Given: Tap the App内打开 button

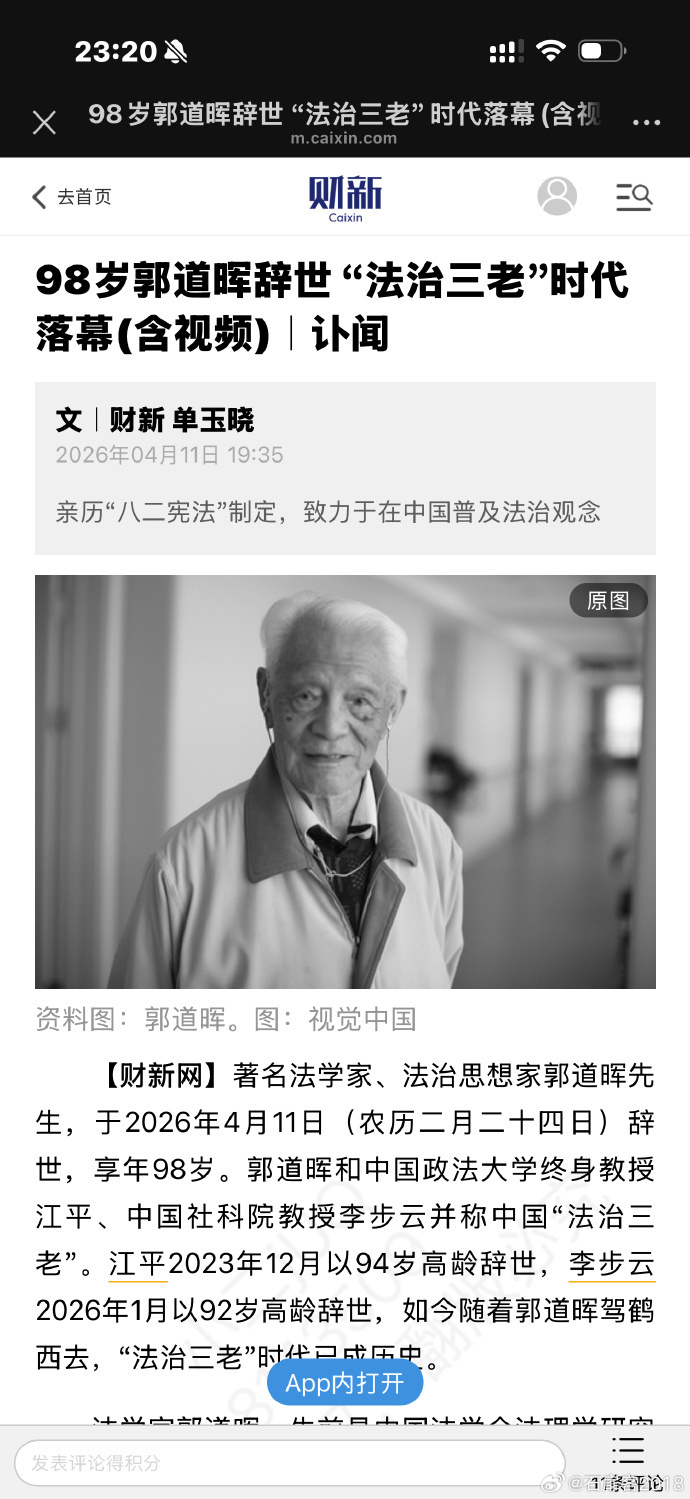Looking at the screenshot, I should pos(345,1383).
